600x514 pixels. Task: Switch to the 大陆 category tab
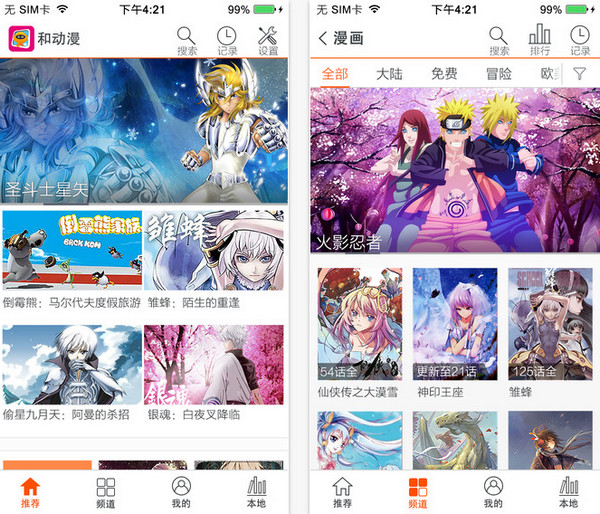(x=390, y=73)
